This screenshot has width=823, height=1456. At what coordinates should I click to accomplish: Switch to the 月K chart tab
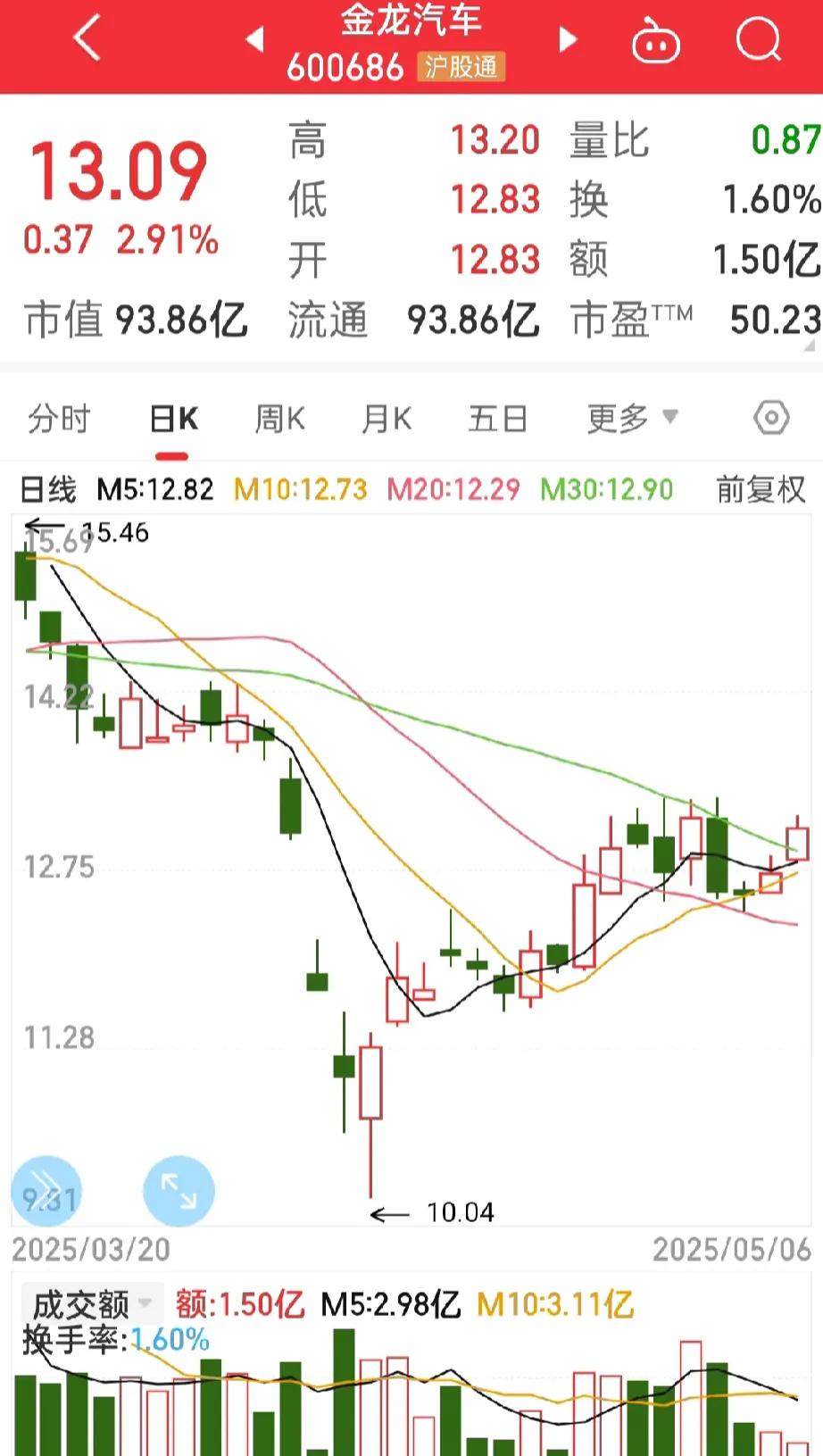click(387, 419)
